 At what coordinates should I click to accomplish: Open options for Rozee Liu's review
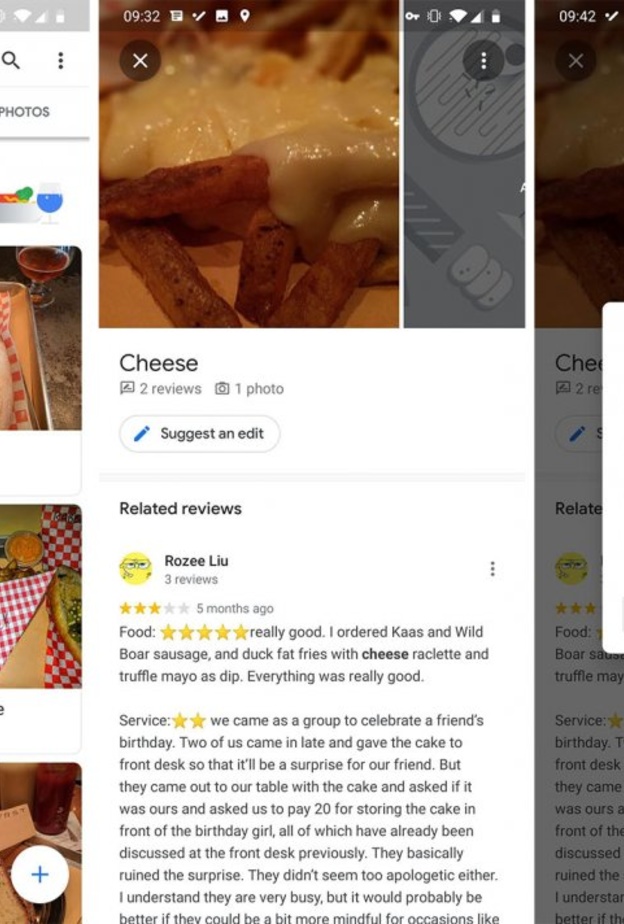(492, 569)
